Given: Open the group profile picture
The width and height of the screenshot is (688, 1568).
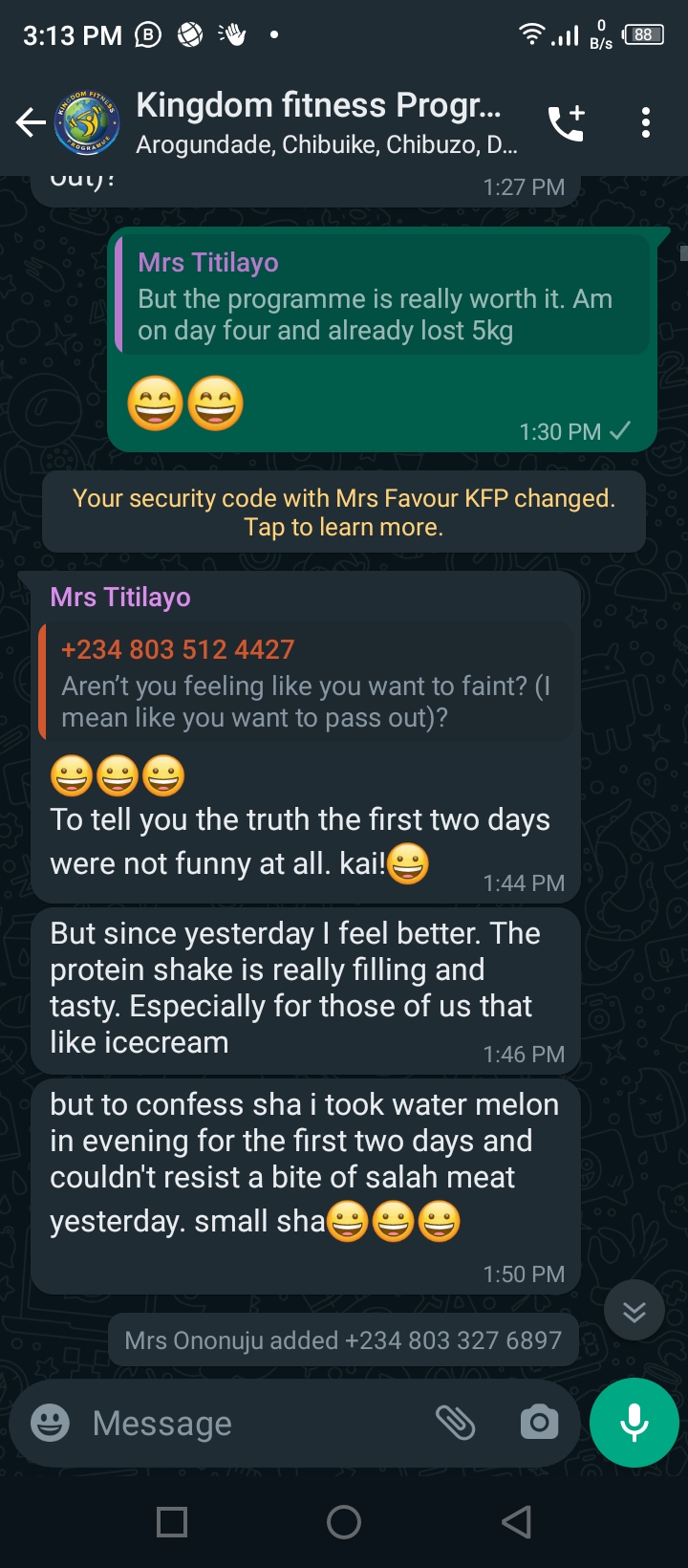Looking at the screenshot, I should point(87,122).
